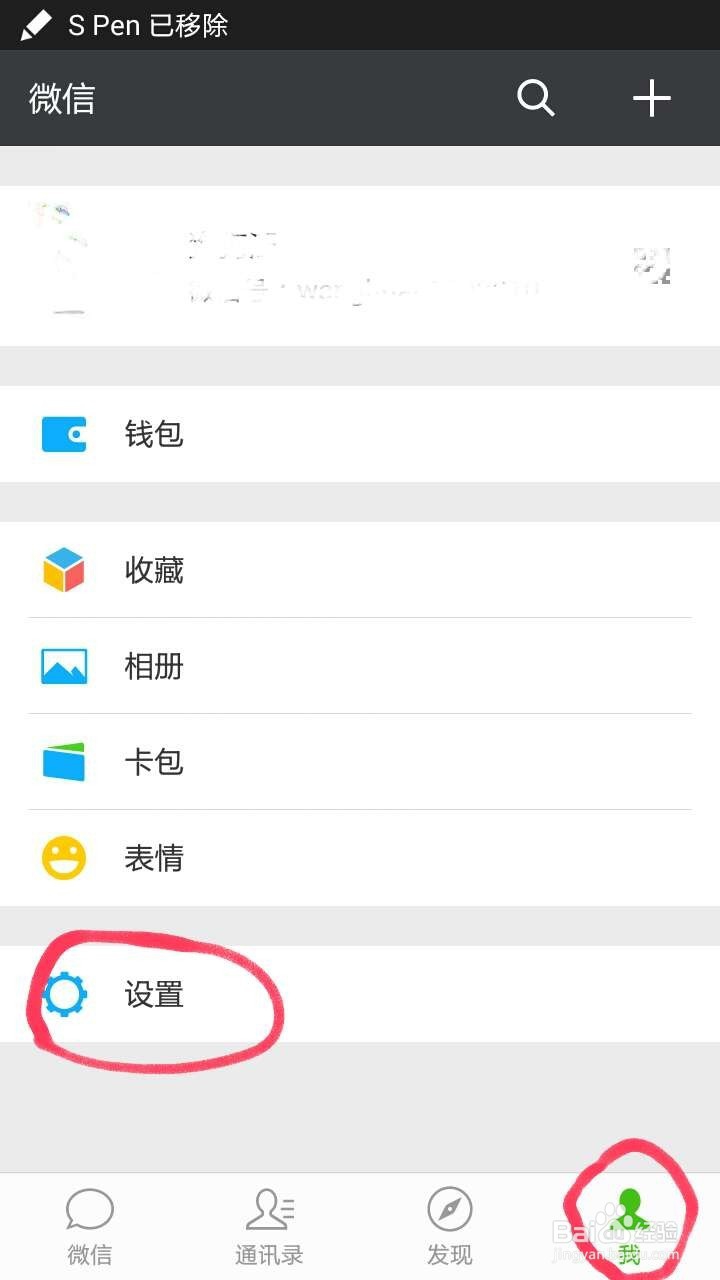Image resolution: width=720 pixels, height=1280 pixels.
Task: Switch to the 通讯录 contacts tab
Action: [270, 1222]
